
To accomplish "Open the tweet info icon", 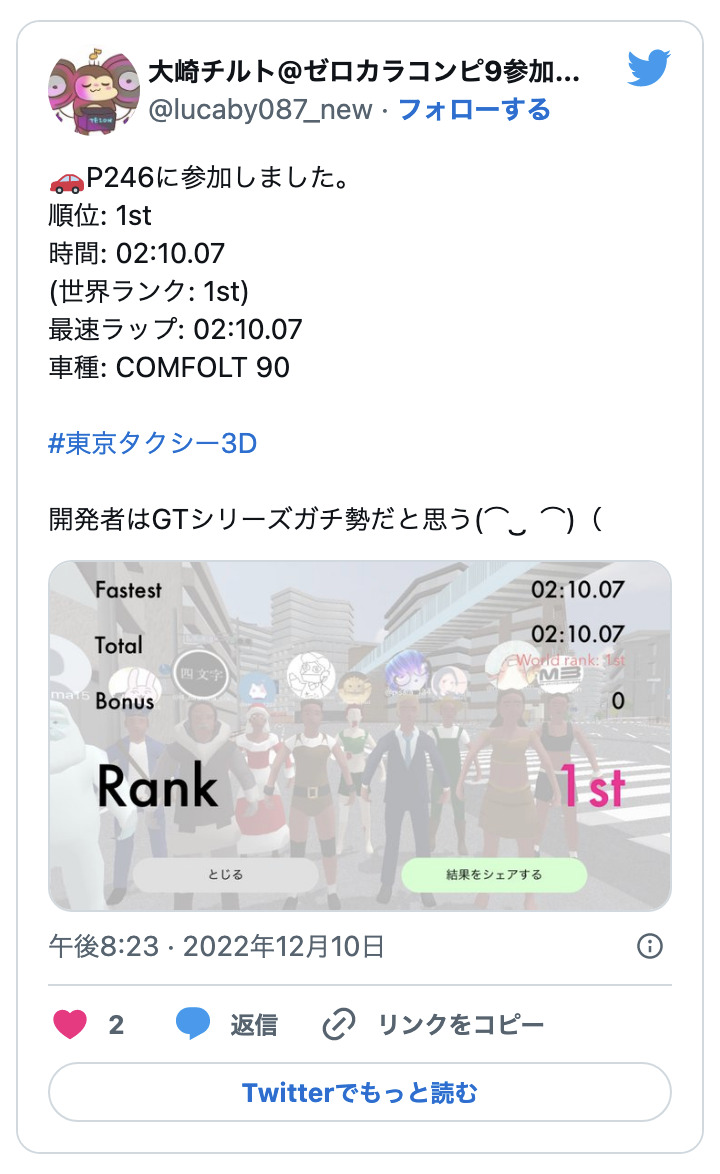I will coord(650,946).
